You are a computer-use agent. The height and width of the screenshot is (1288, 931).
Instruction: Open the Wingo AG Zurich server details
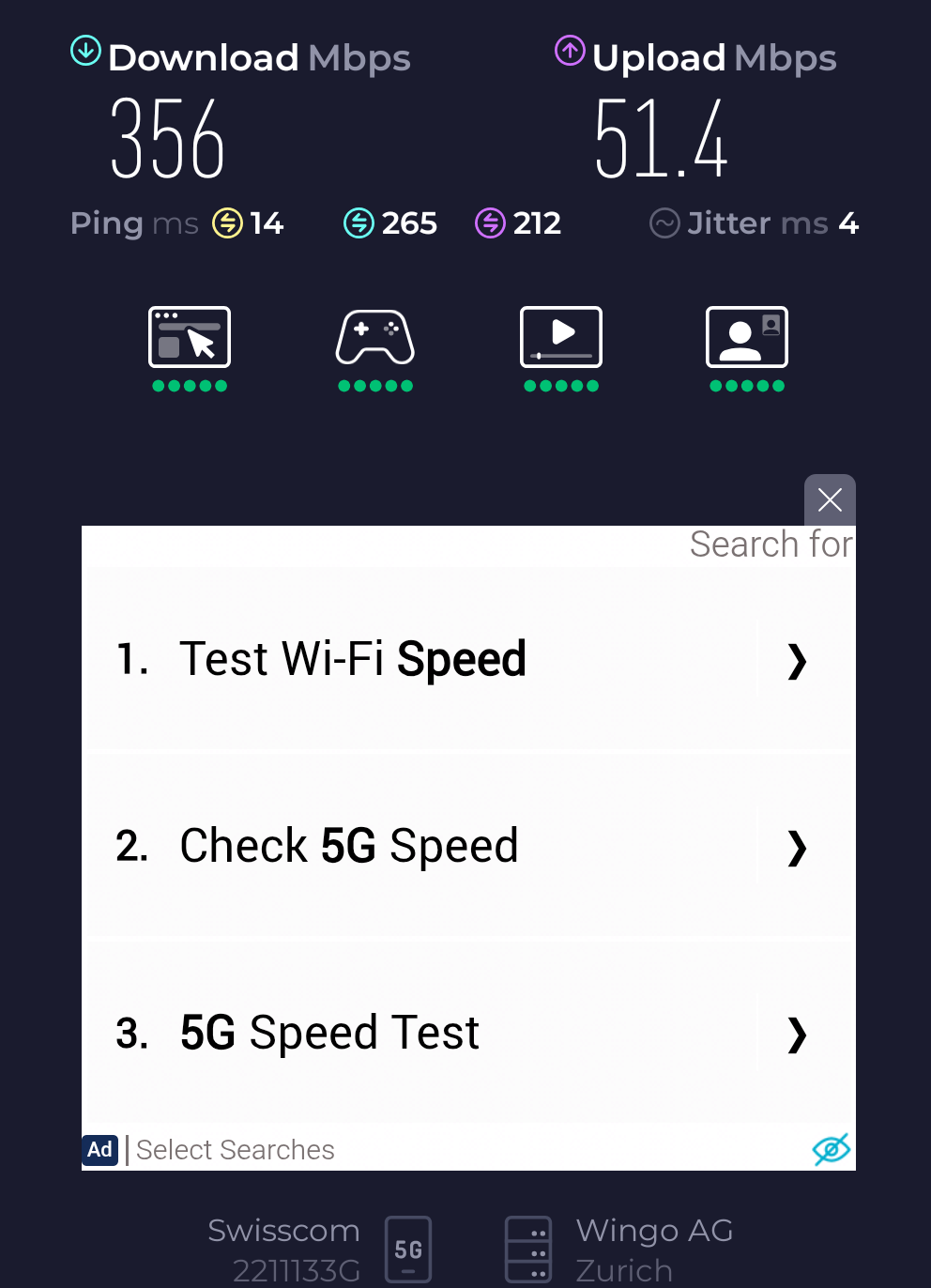[619, 1249]
